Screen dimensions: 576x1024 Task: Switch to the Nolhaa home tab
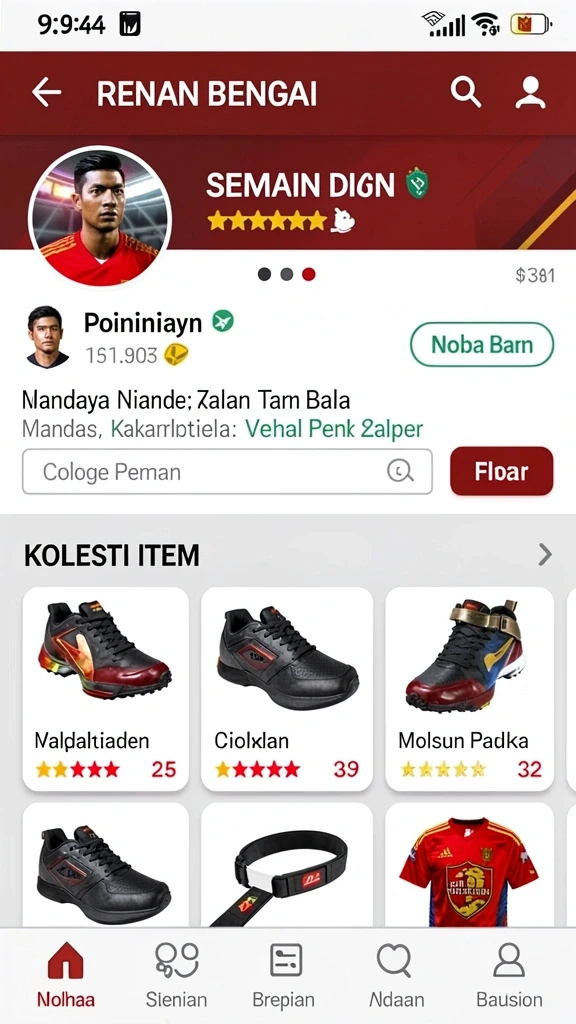(65, 976)
